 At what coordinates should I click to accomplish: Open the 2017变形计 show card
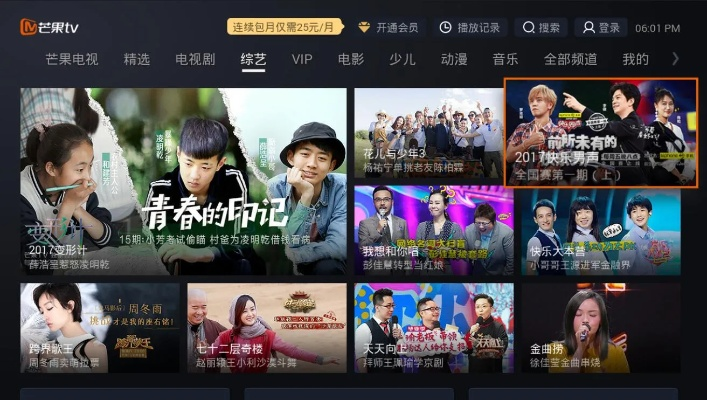(x=183, y=182)
